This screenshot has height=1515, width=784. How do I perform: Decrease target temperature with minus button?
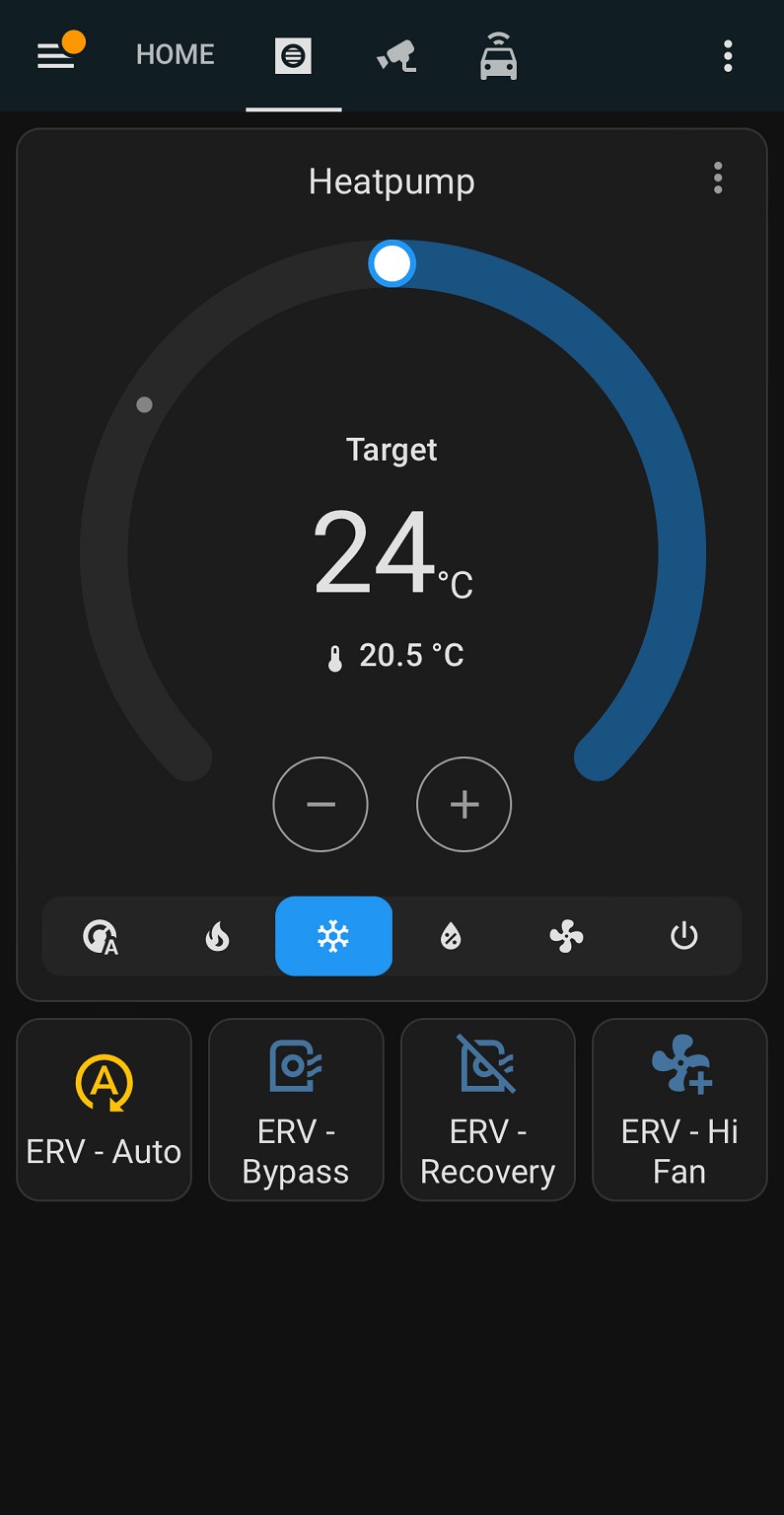[321, 804]
